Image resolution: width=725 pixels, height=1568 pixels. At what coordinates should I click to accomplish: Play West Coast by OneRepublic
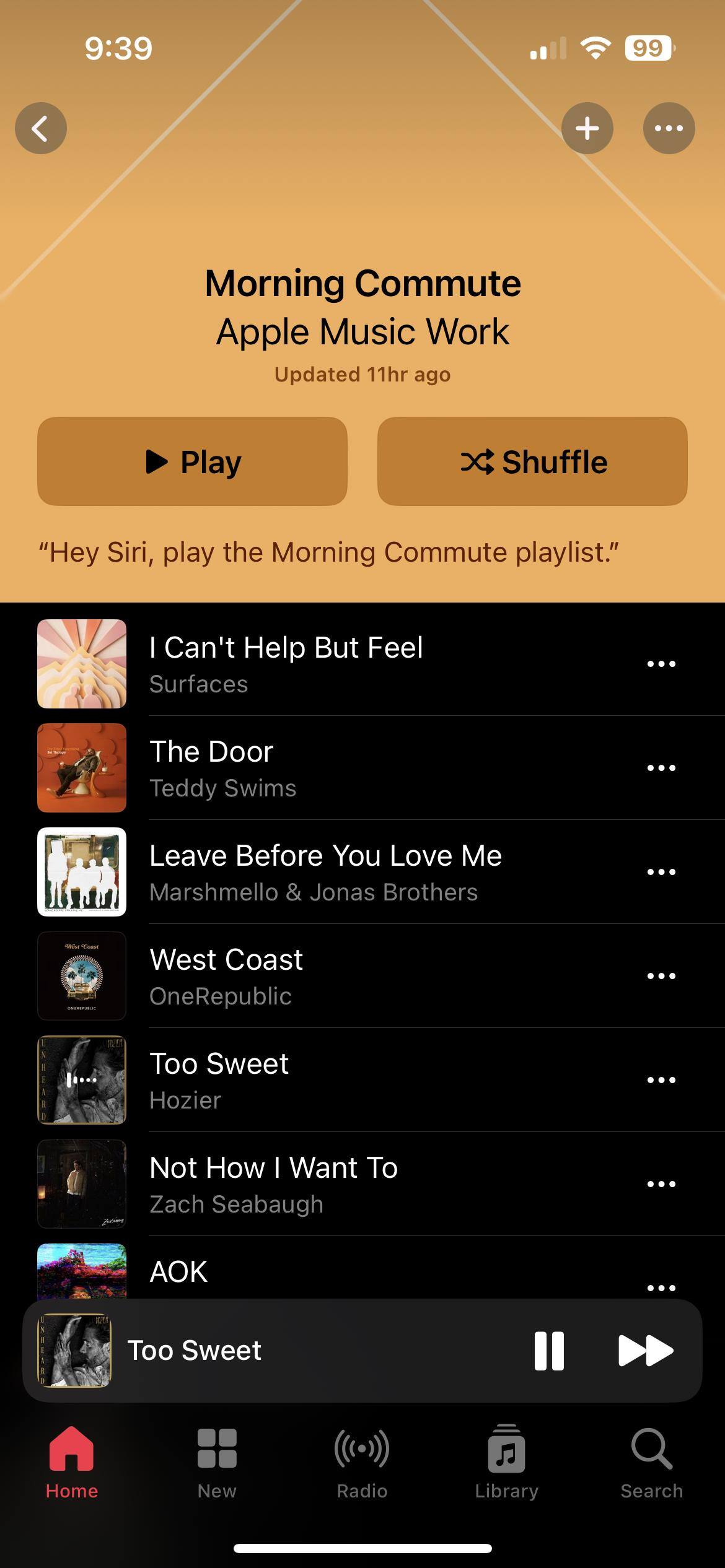(x=226, y=976)
